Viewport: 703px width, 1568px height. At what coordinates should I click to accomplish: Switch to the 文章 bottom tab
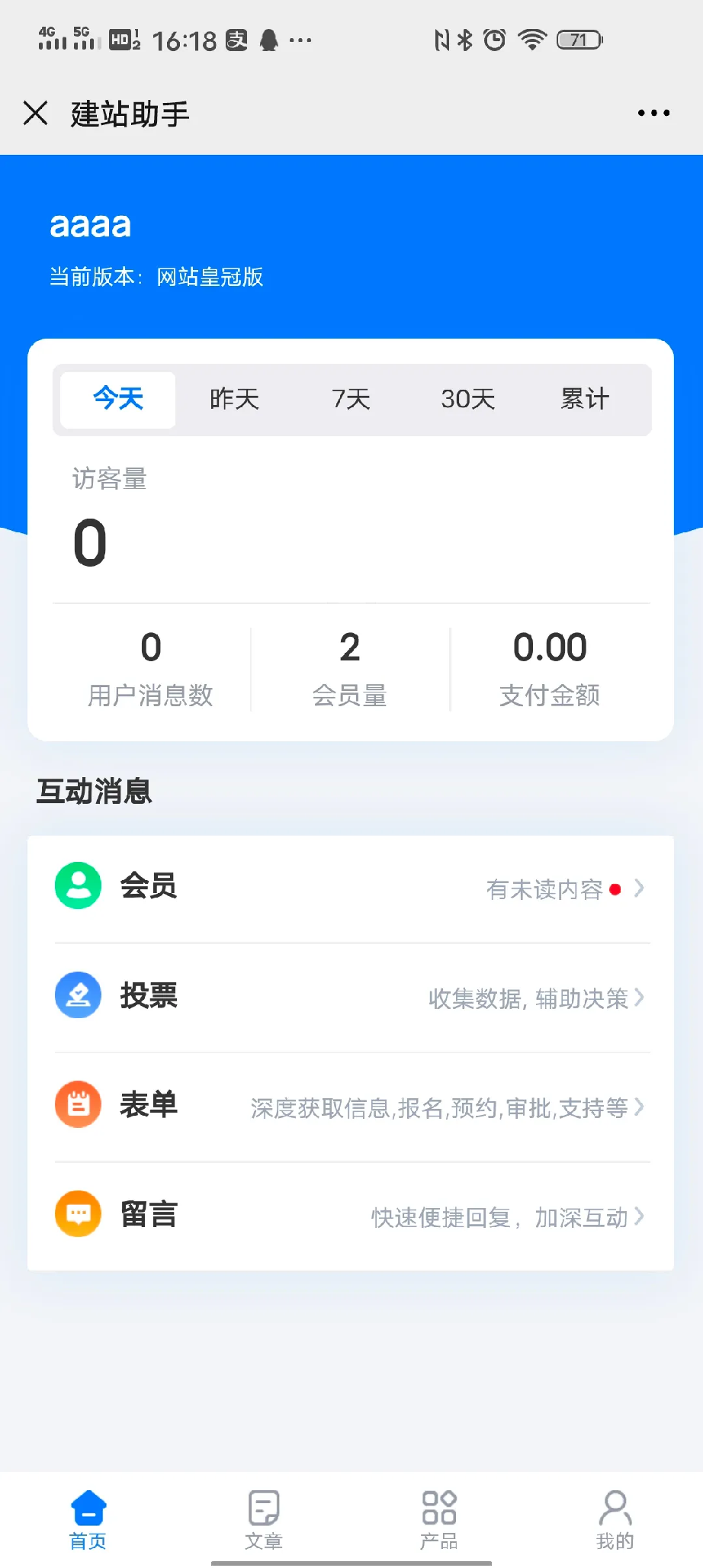tap(264, 1519)
